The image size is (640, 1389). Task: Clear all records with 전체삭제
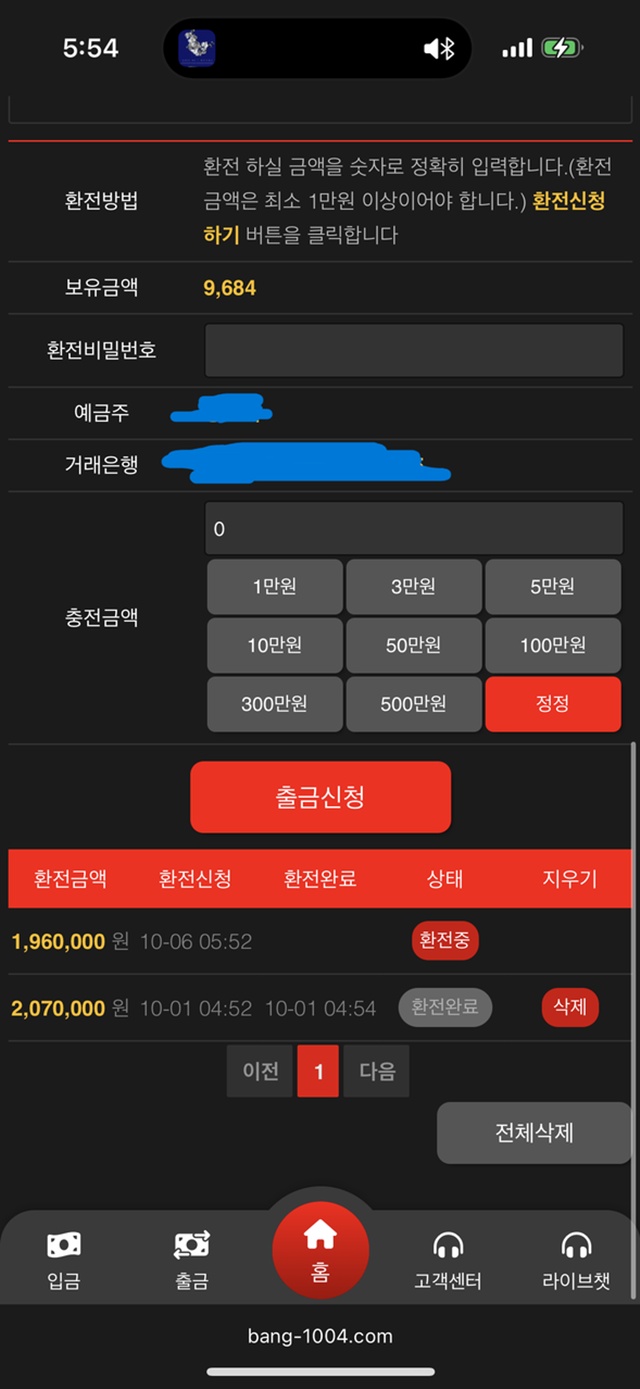click(534, 1133)
